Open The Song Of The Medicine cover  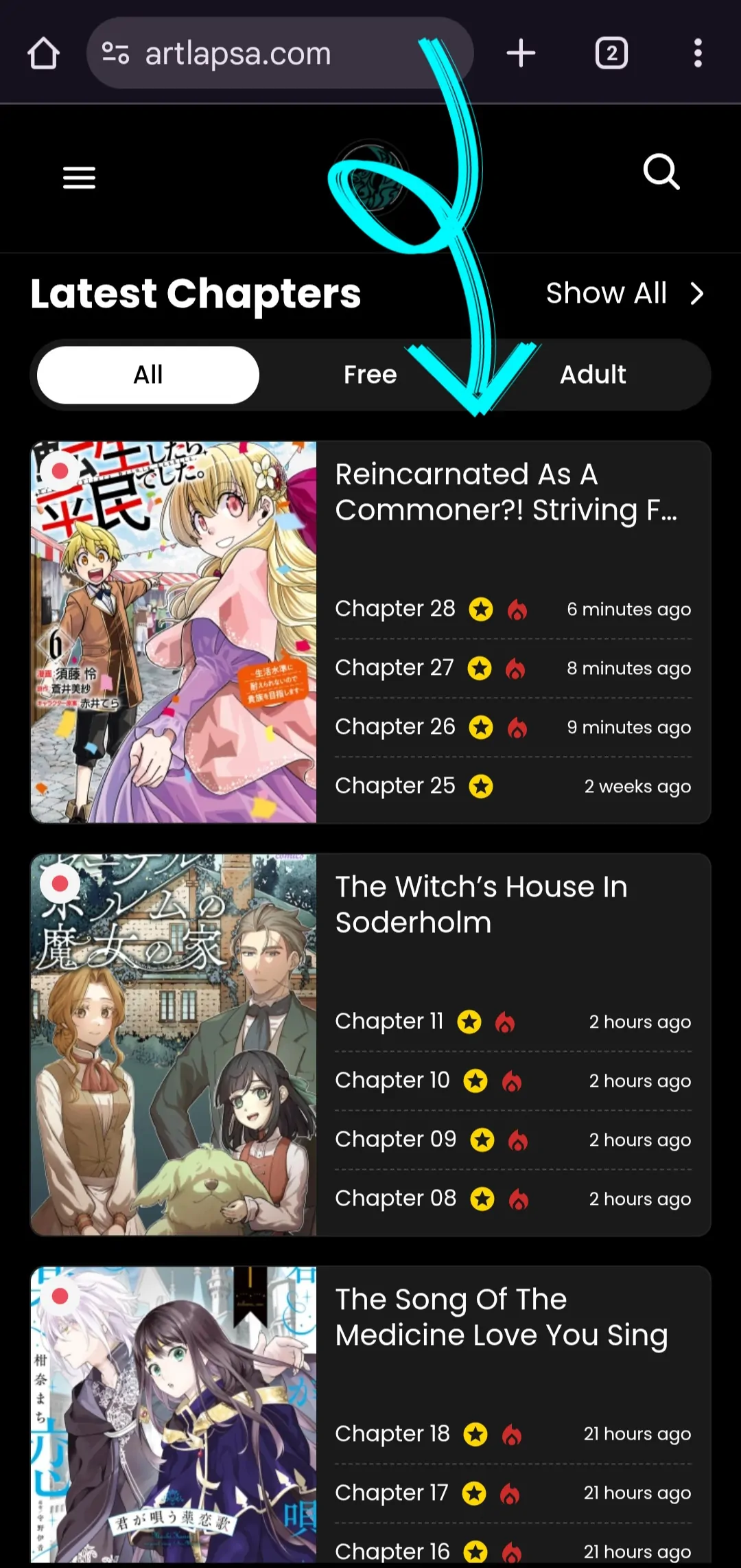coord(174,1414)
